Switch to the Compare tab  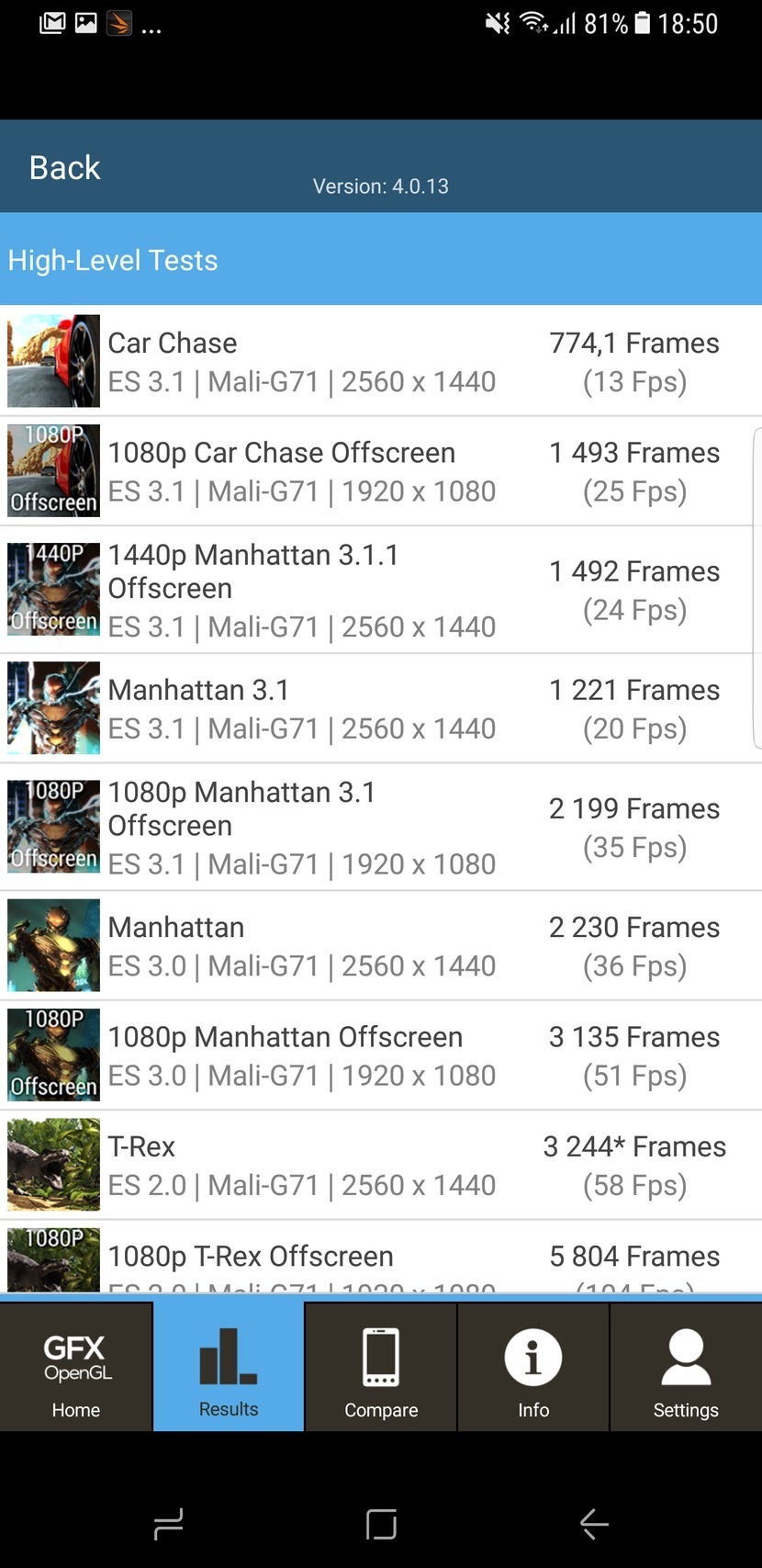[381, 1367]
